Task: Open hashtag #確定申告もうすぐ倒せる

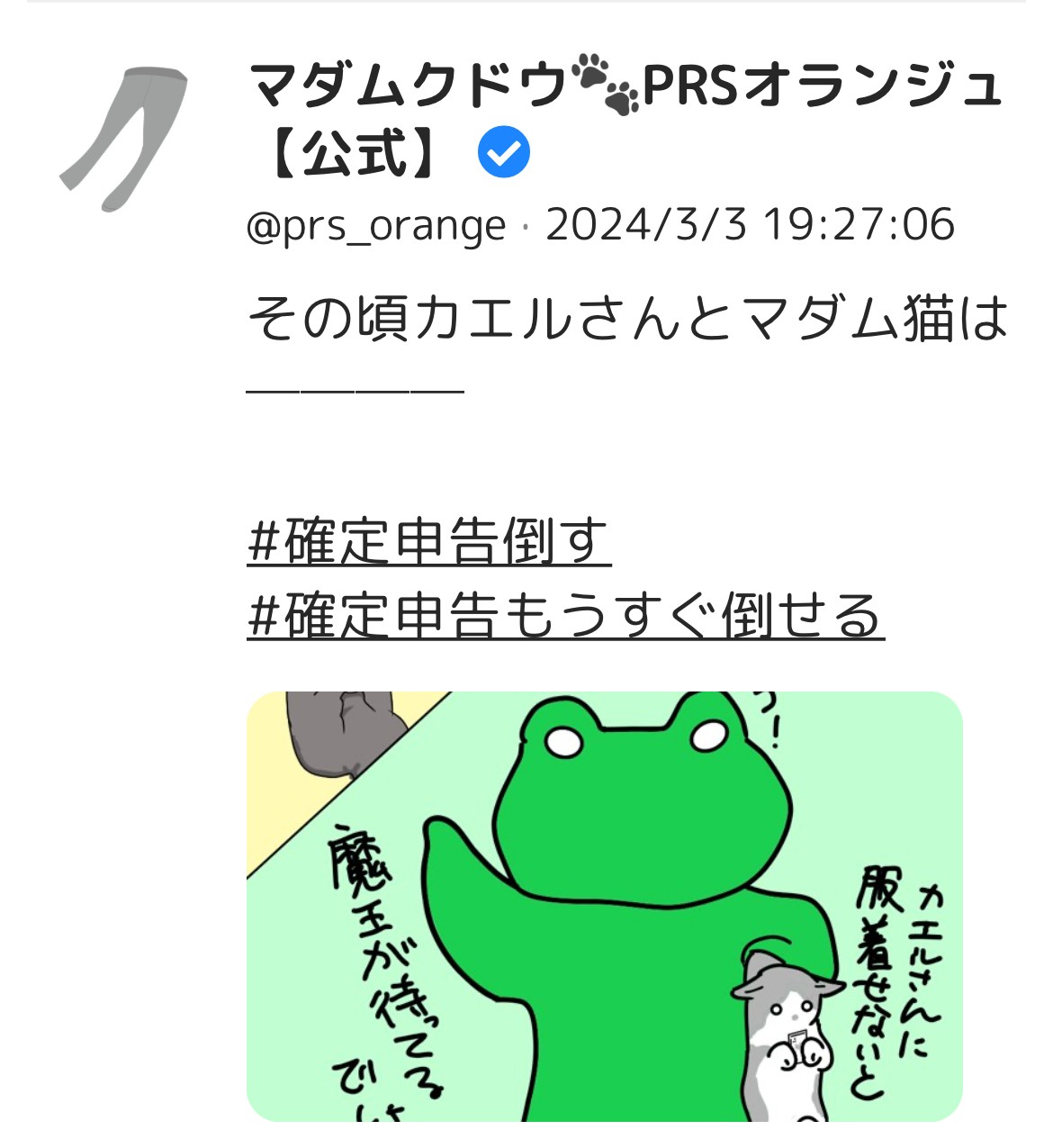Action: click(564, 616)
